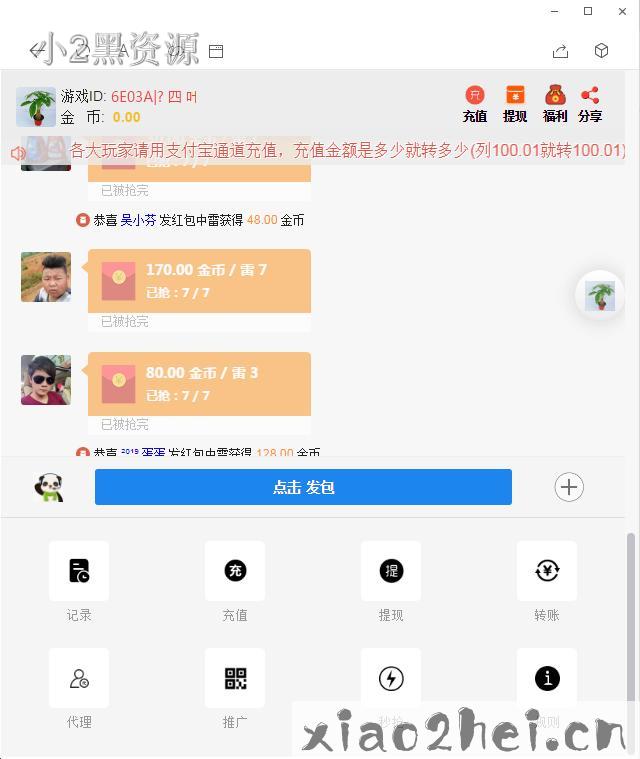Screen dimensions: 640x759
Task: Tap the red 分享 share icon
Action: (x=590, y=96)
